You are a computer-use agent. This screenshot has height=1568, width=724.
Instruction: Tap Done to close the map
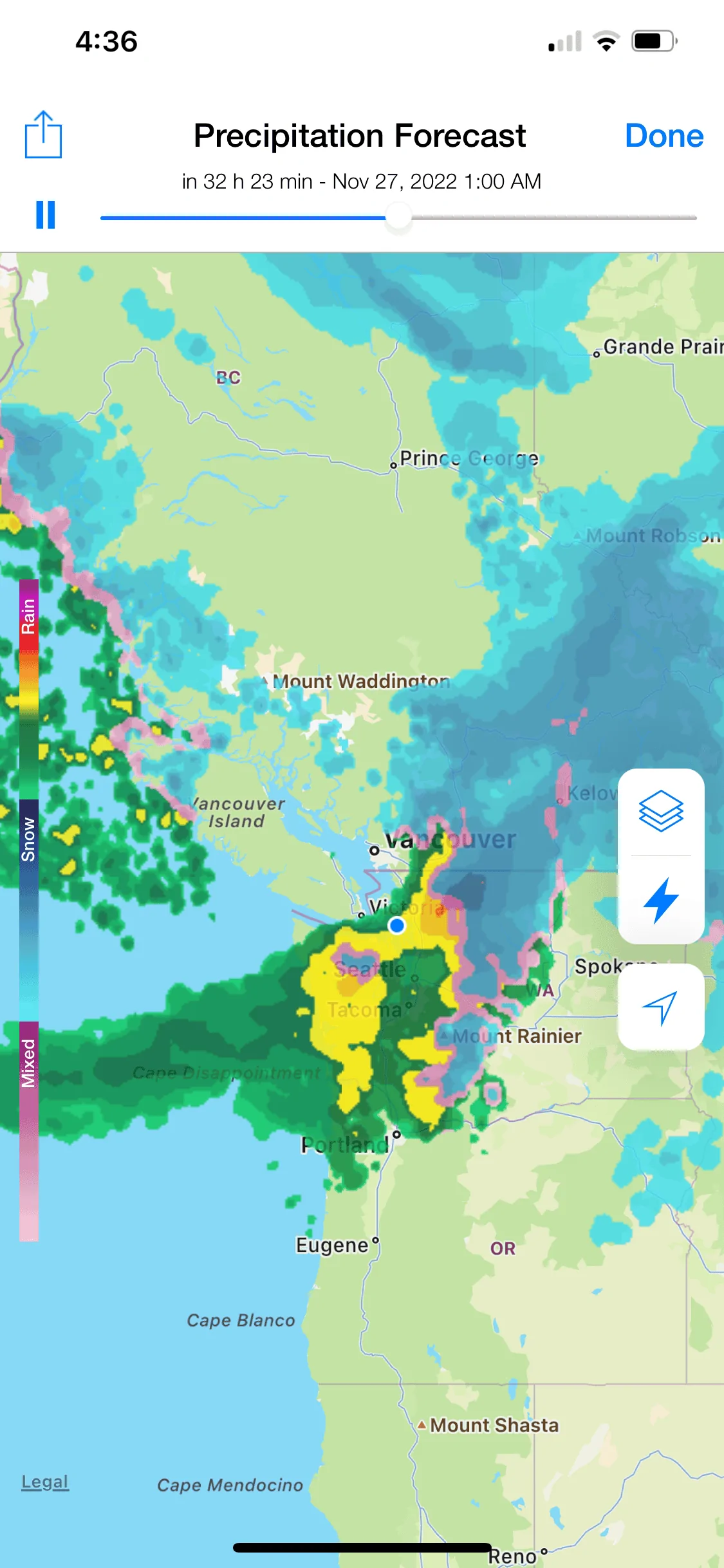[x=664, y=136]
